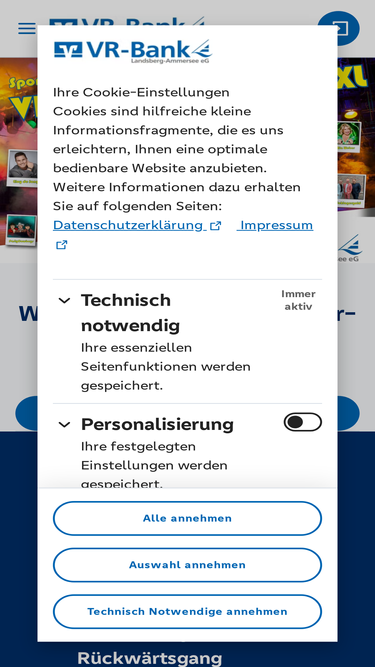This screenshot has height=667, width=375.
Task: Toggle the Personalisierung switch
Action: pyautogui.click(x=303, y=422)
